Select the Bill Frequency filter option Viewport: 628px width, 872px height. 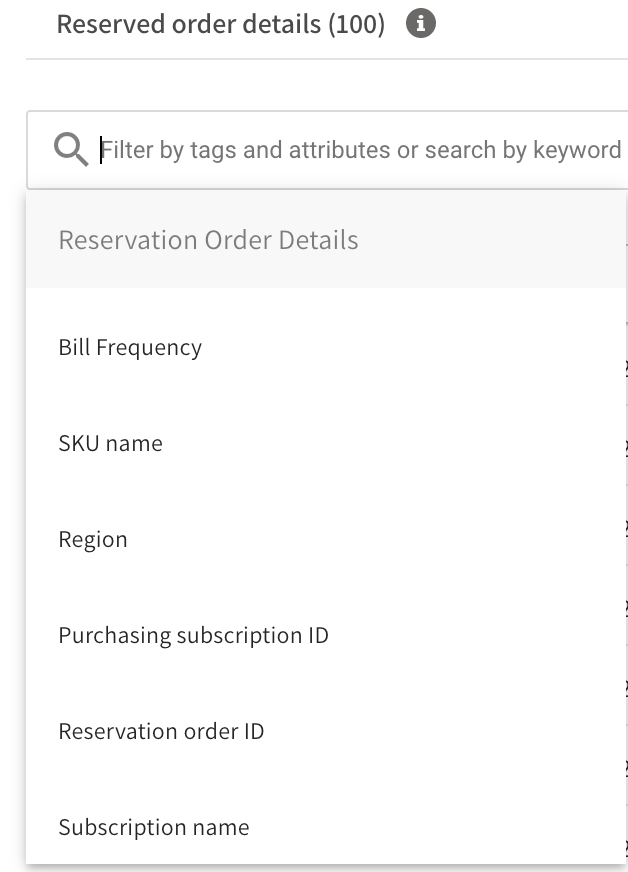pos(130,348)
